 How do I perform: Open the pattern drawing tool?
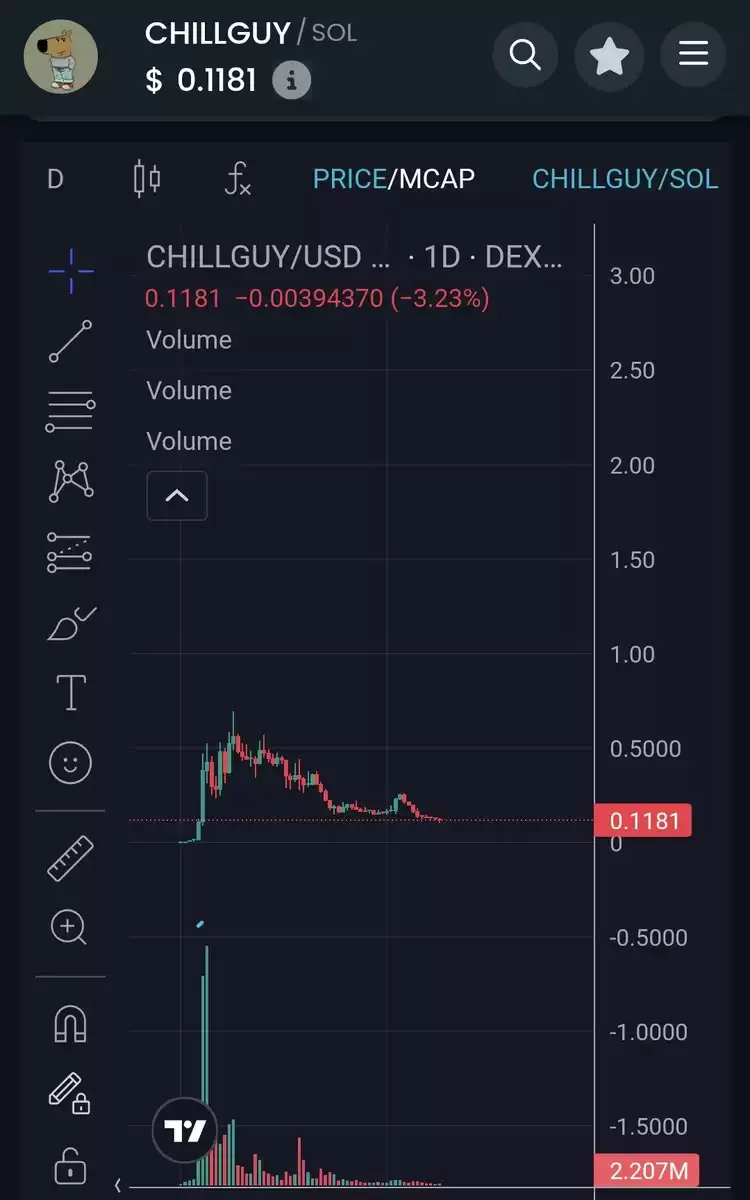coord(70,481)
